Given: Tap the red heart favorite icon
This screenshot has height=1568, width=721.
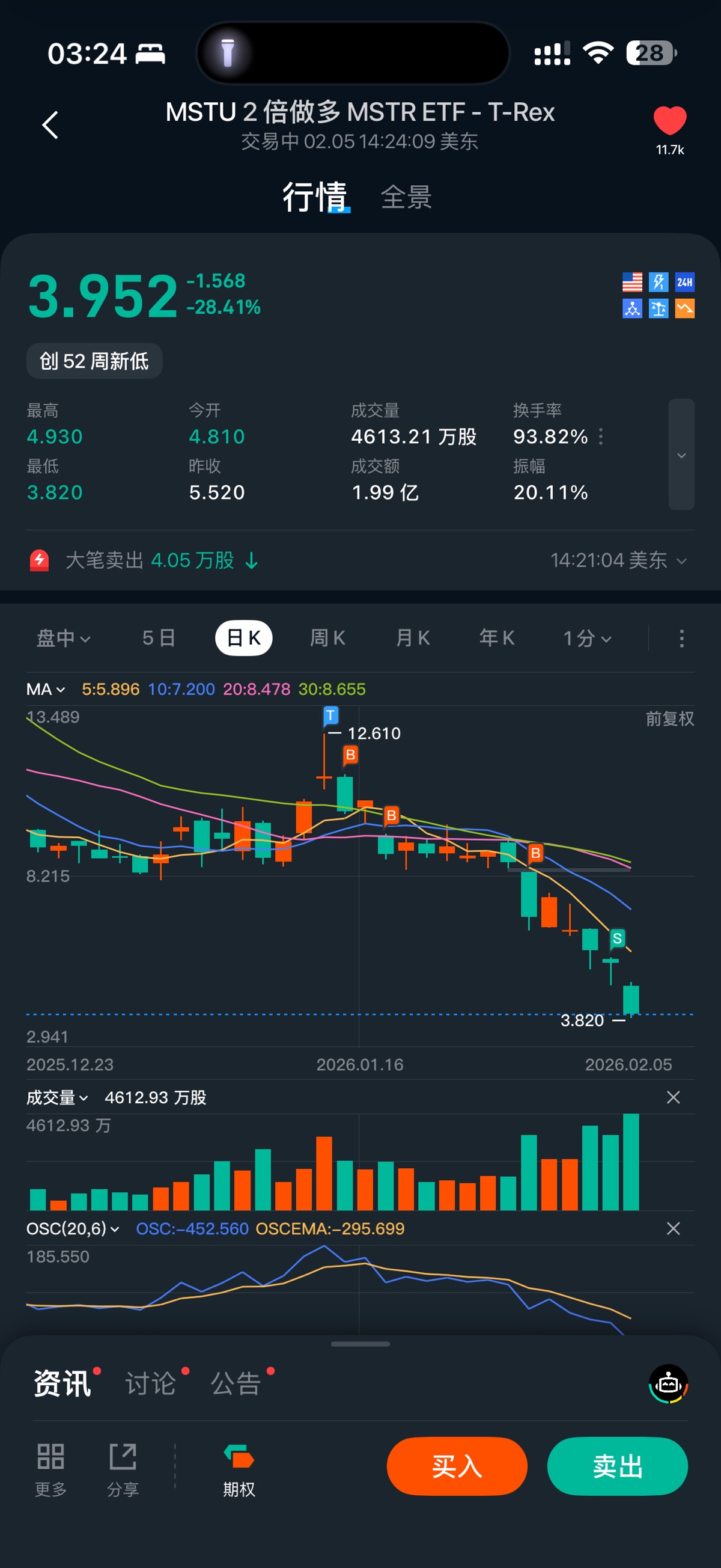Looking at the screenshot, I should [669, 120].
